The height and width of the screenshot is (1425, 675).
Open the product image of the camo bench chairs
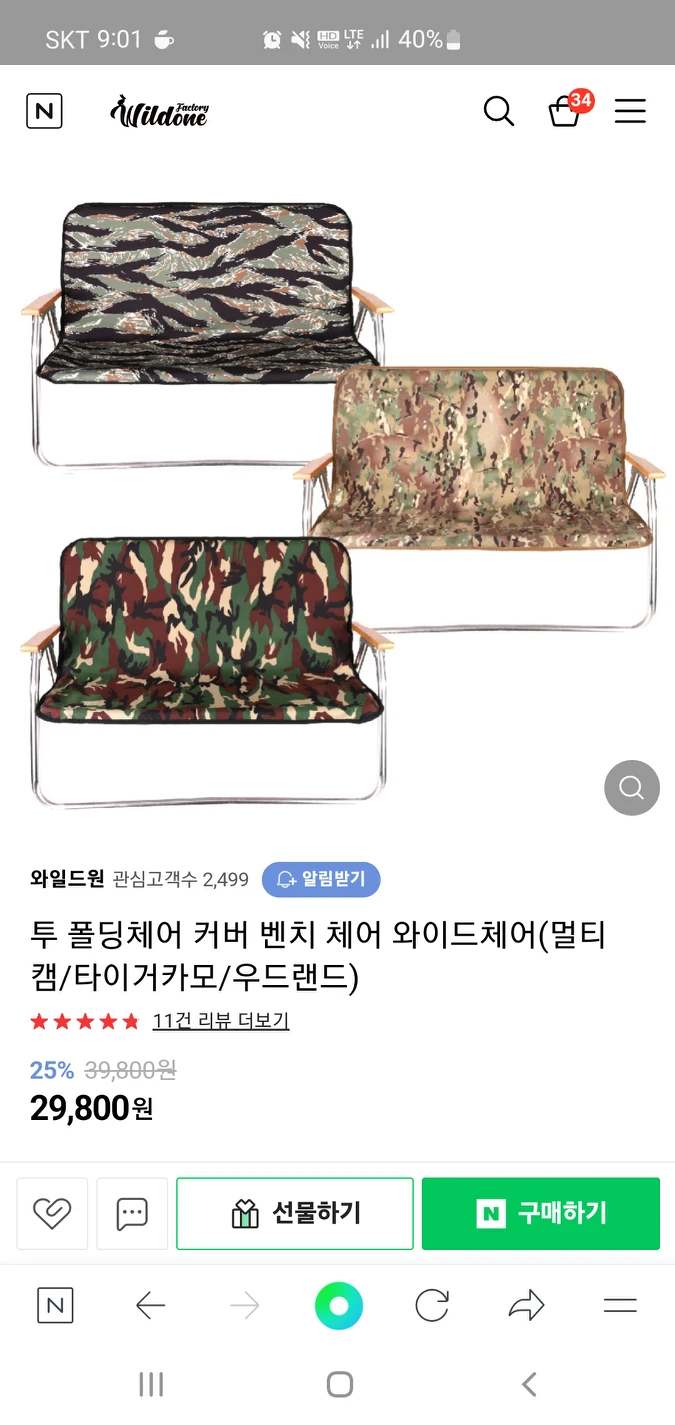point(338,500)
